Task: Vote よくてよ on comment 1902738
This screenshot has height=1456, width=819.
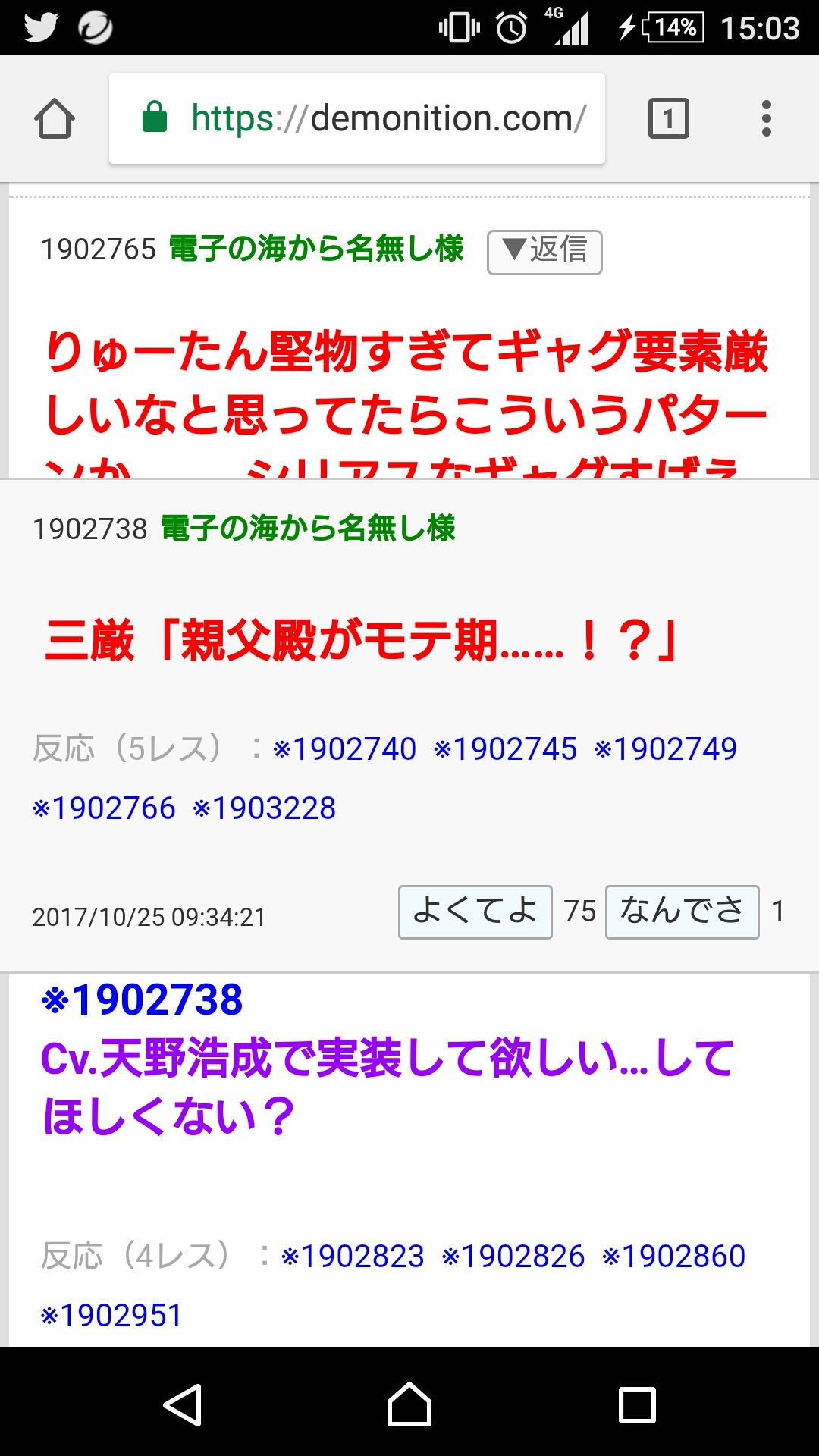Action: click(475, 912)
